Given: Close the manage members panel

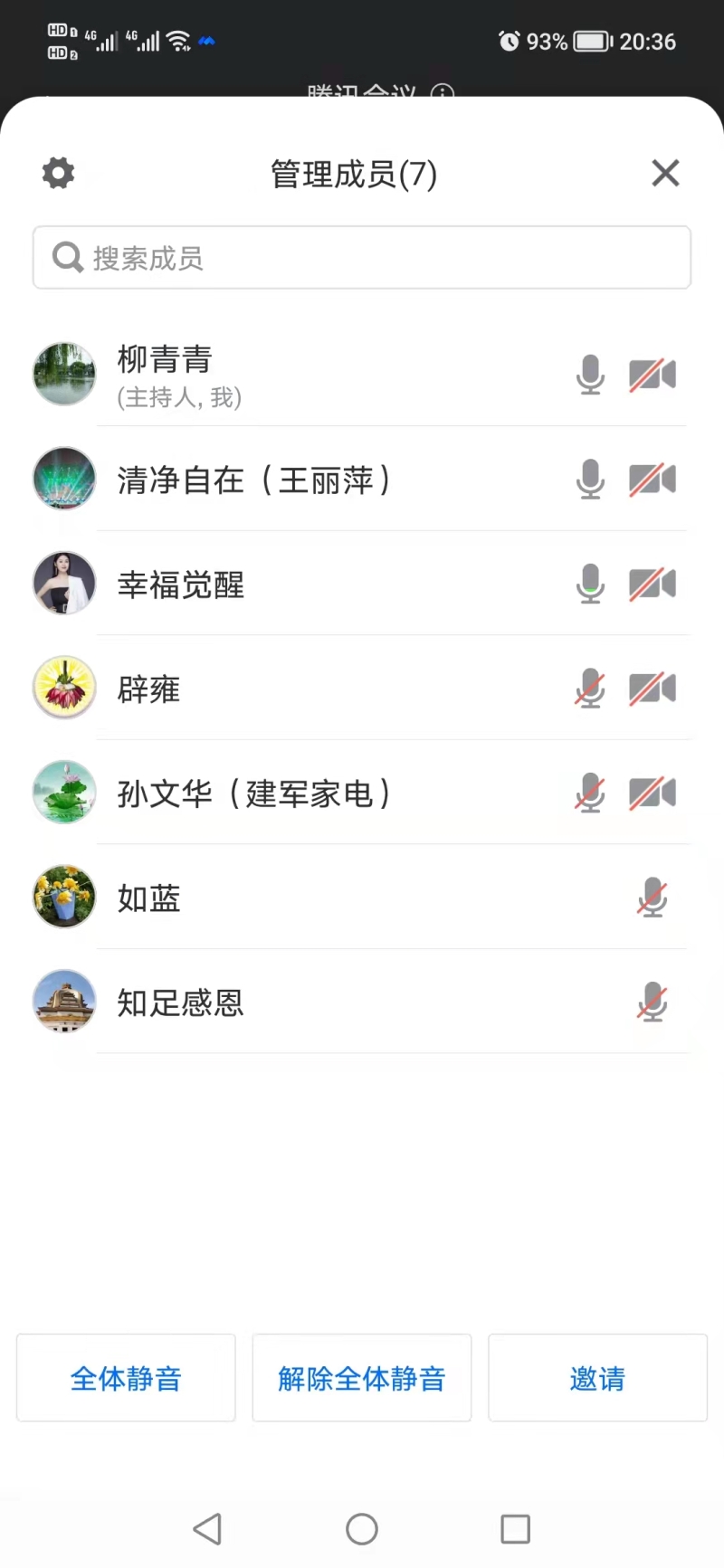Looking at the screenshot, I should (665, 173).
